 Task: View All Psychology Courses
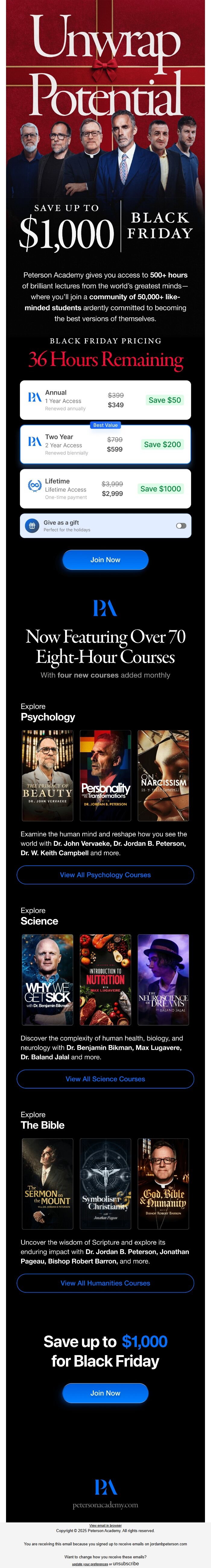tap(105, 875)
